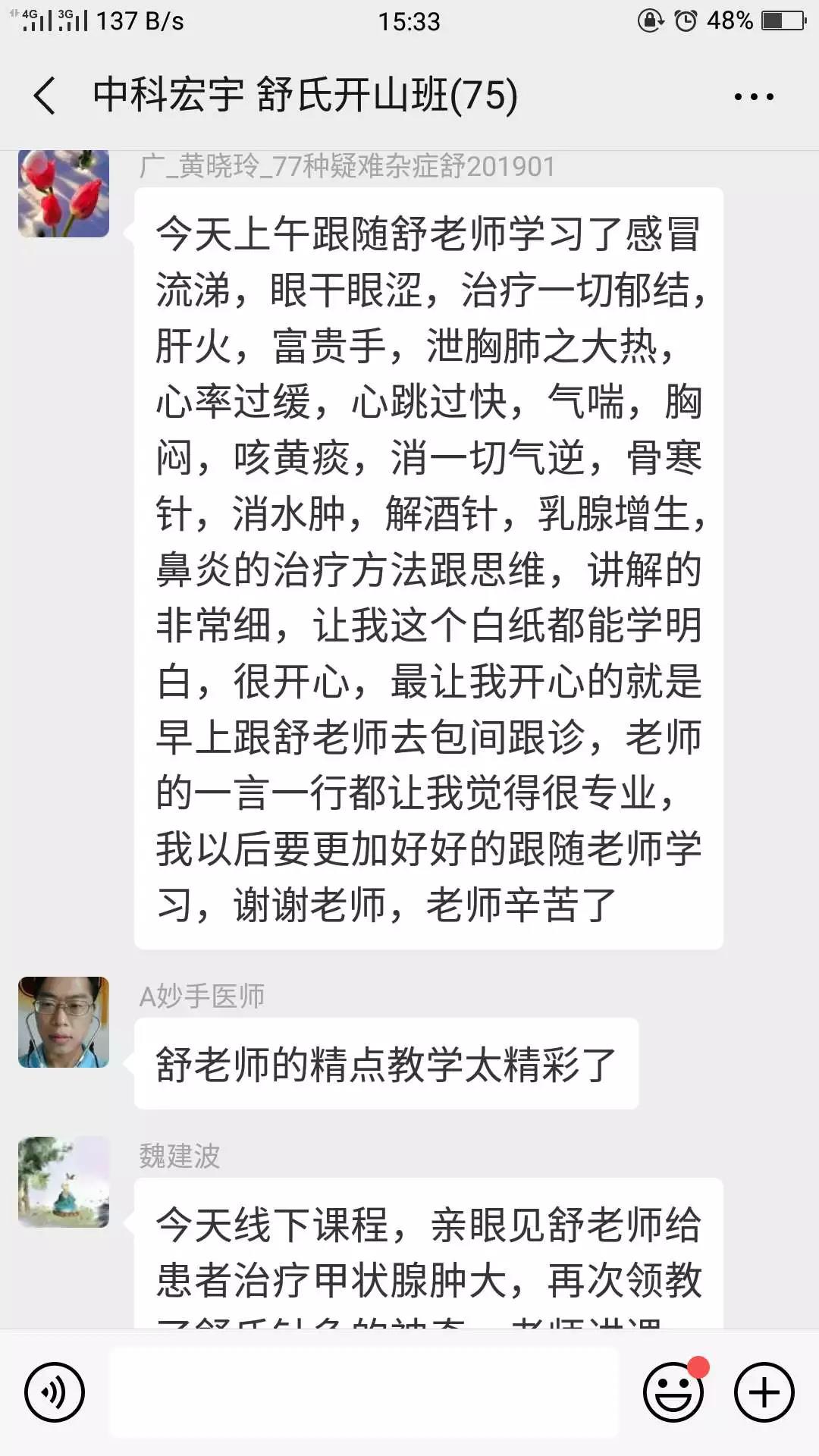
Task: Go back from the group chat
Action: point(45,96)
